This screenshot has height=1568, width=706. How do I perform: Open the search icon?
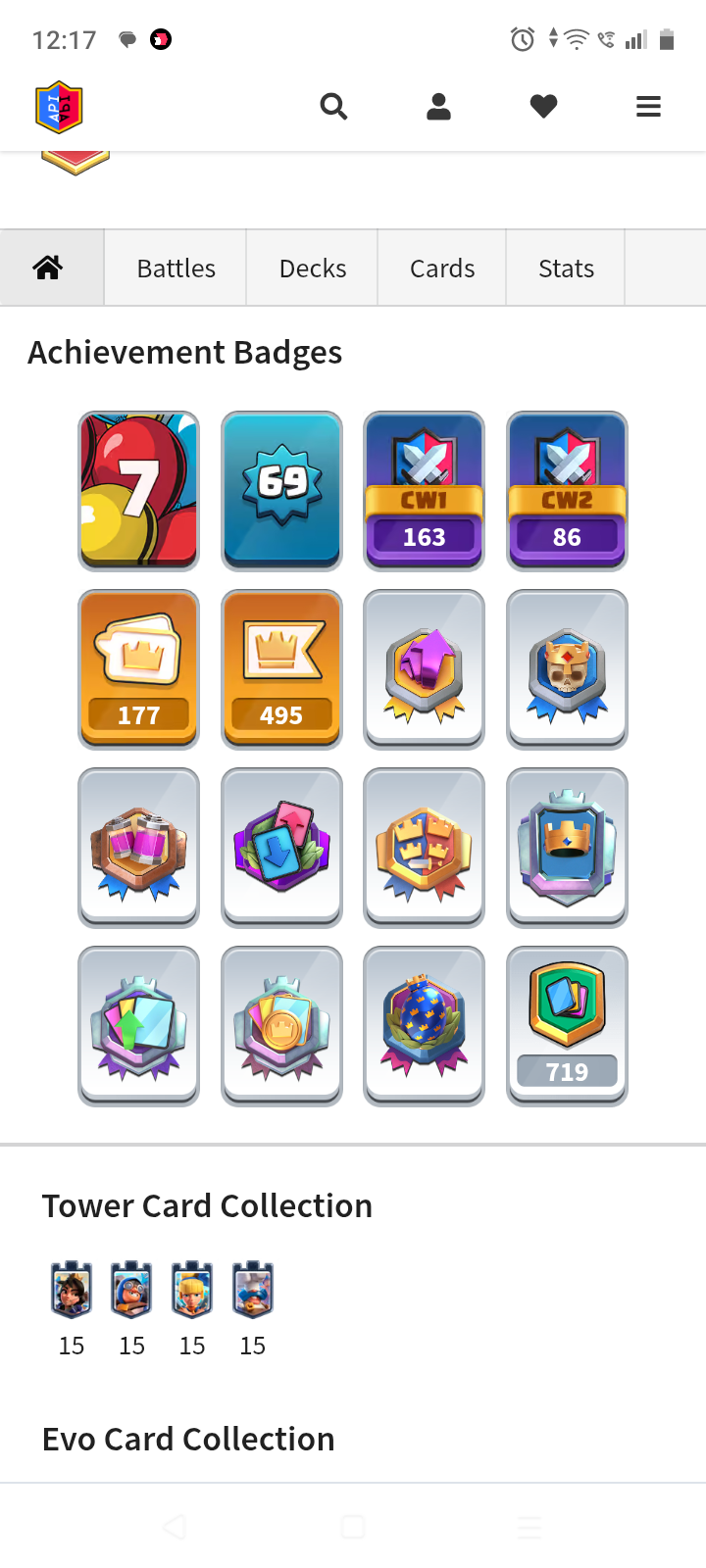point(333,106)
